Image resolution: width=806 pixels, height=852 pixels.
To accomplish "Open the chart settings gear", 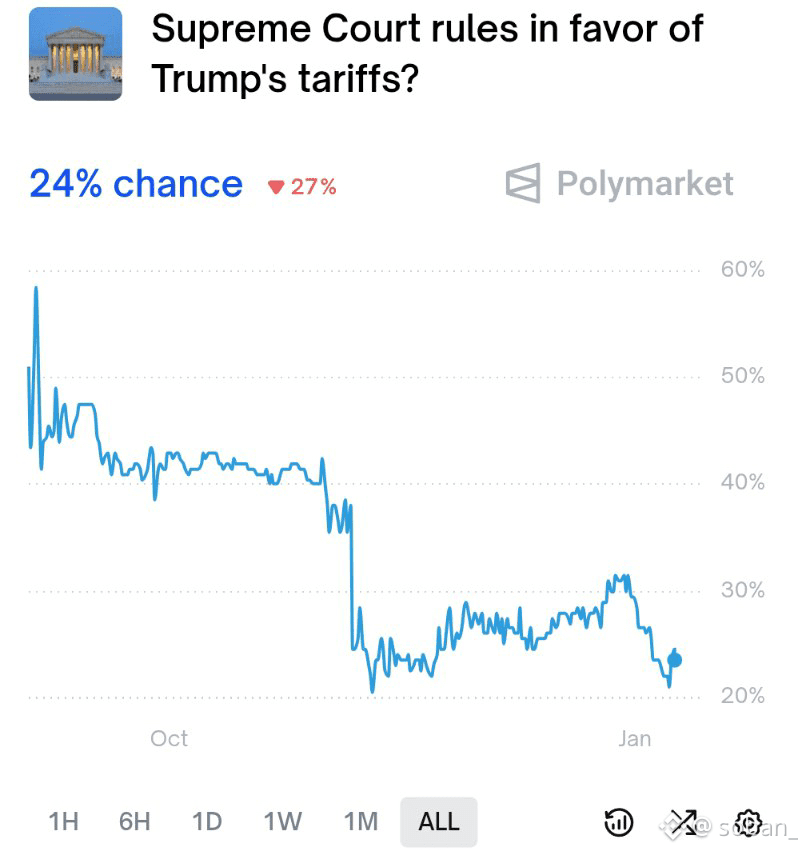I will click(748, 823).
